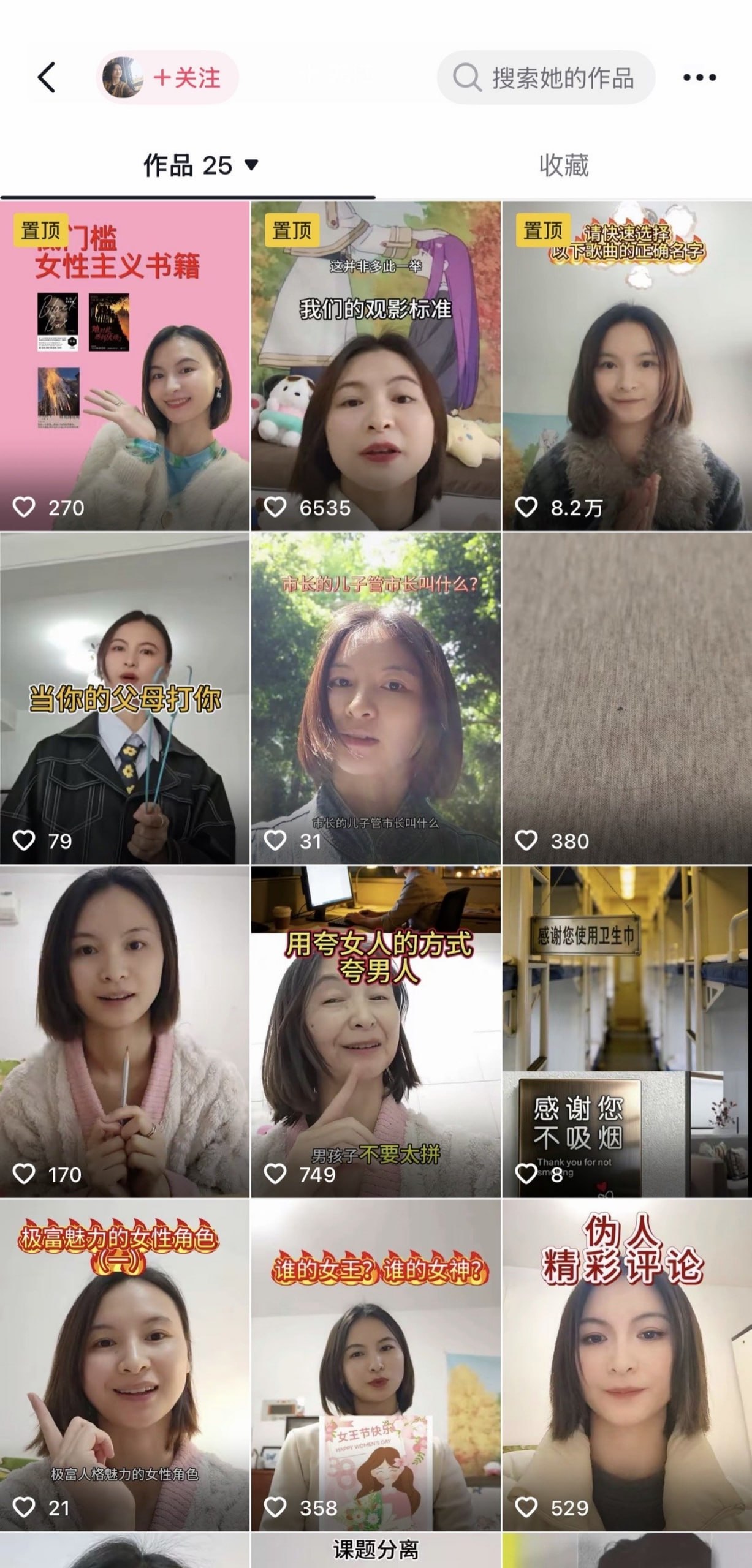Open the 极富魅力的女性角色 video
The width and height of the screenshot is (752, 1568).
pyautogui.click(x=124, y=1365)
